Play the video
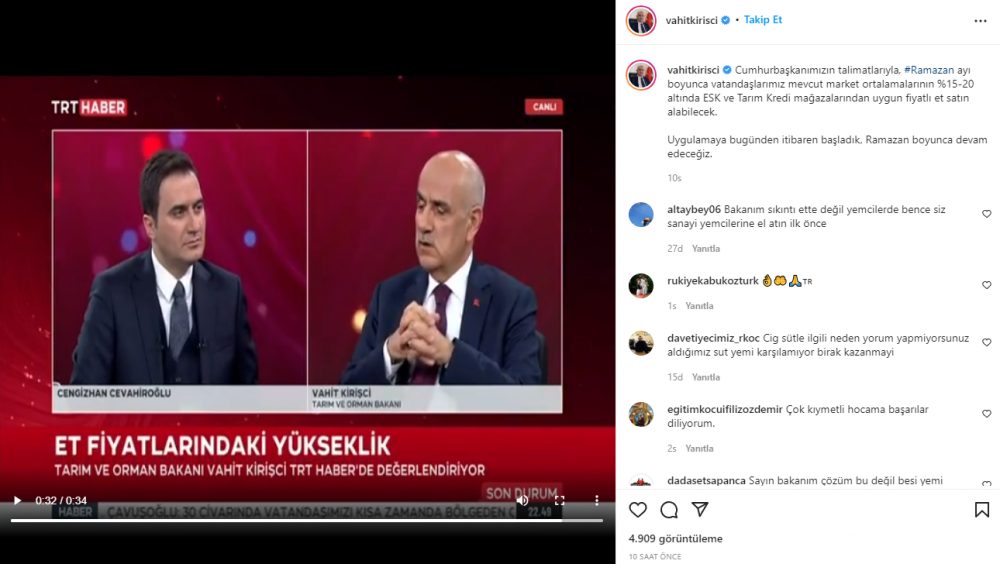The height and width of the screenshot is (564, 1000). (x=17, y=500)
